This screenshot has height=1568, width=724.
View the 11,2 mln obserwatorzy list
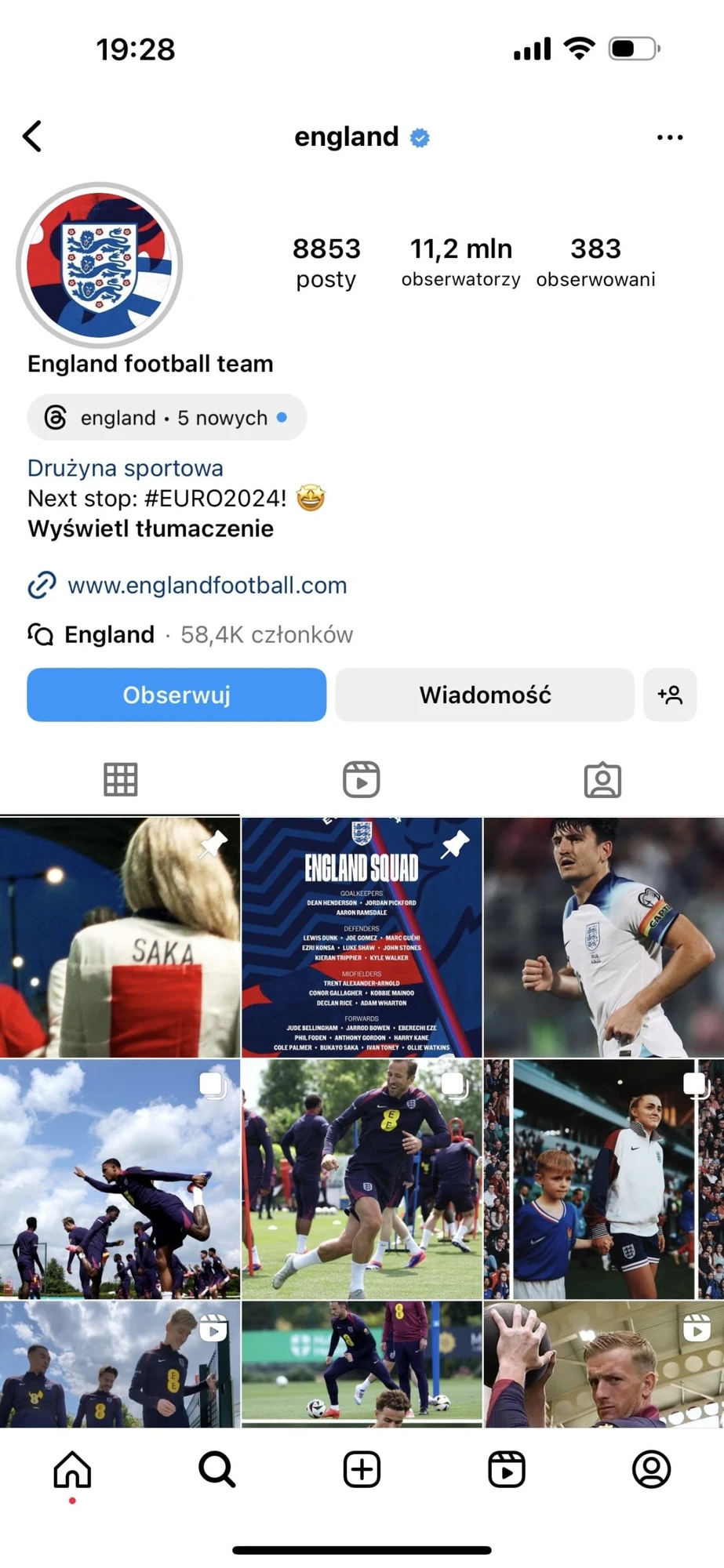460,263
